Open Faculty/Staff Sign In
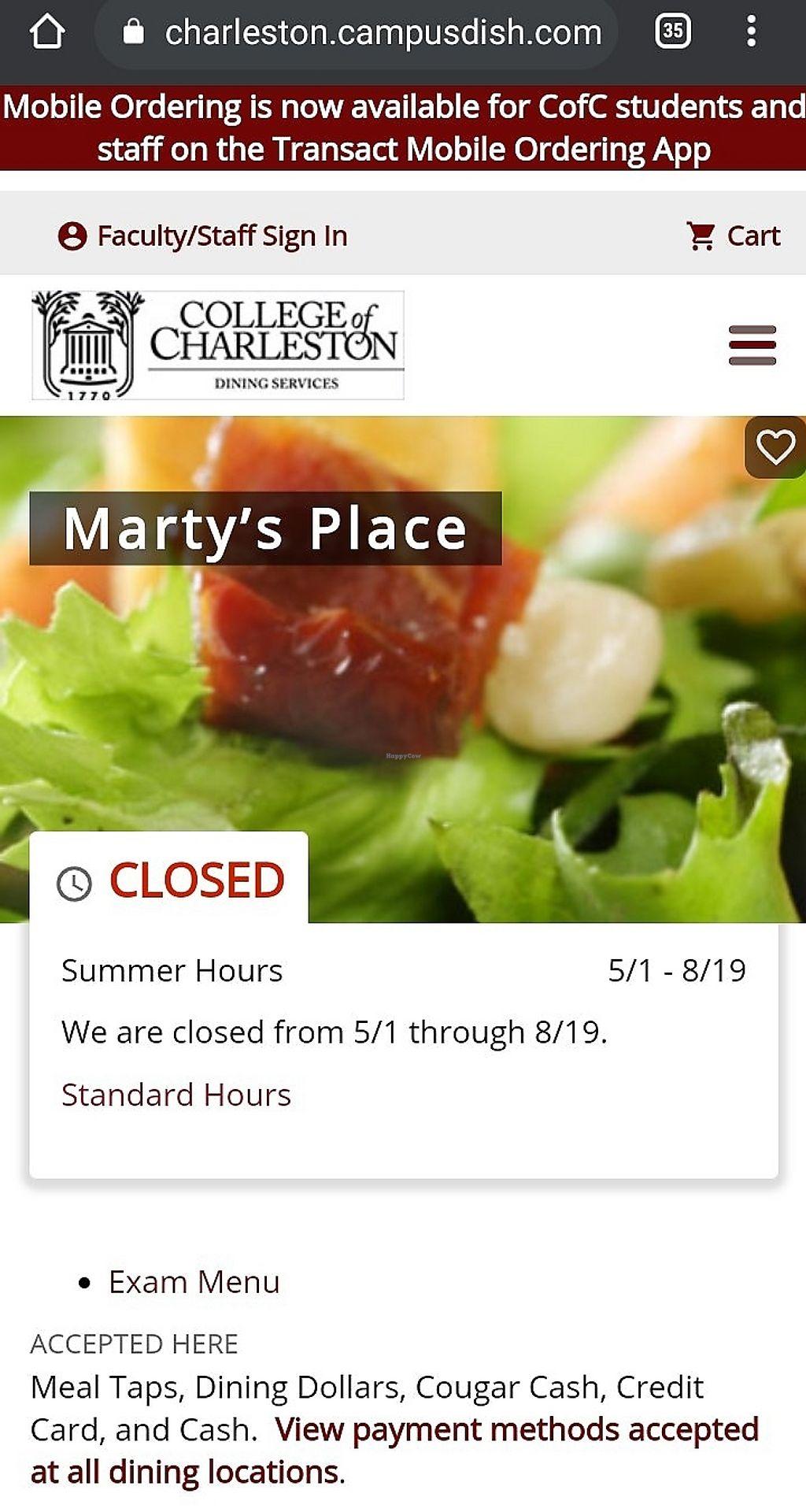Viewport: 806px width, 1512px height. point(202,235)
